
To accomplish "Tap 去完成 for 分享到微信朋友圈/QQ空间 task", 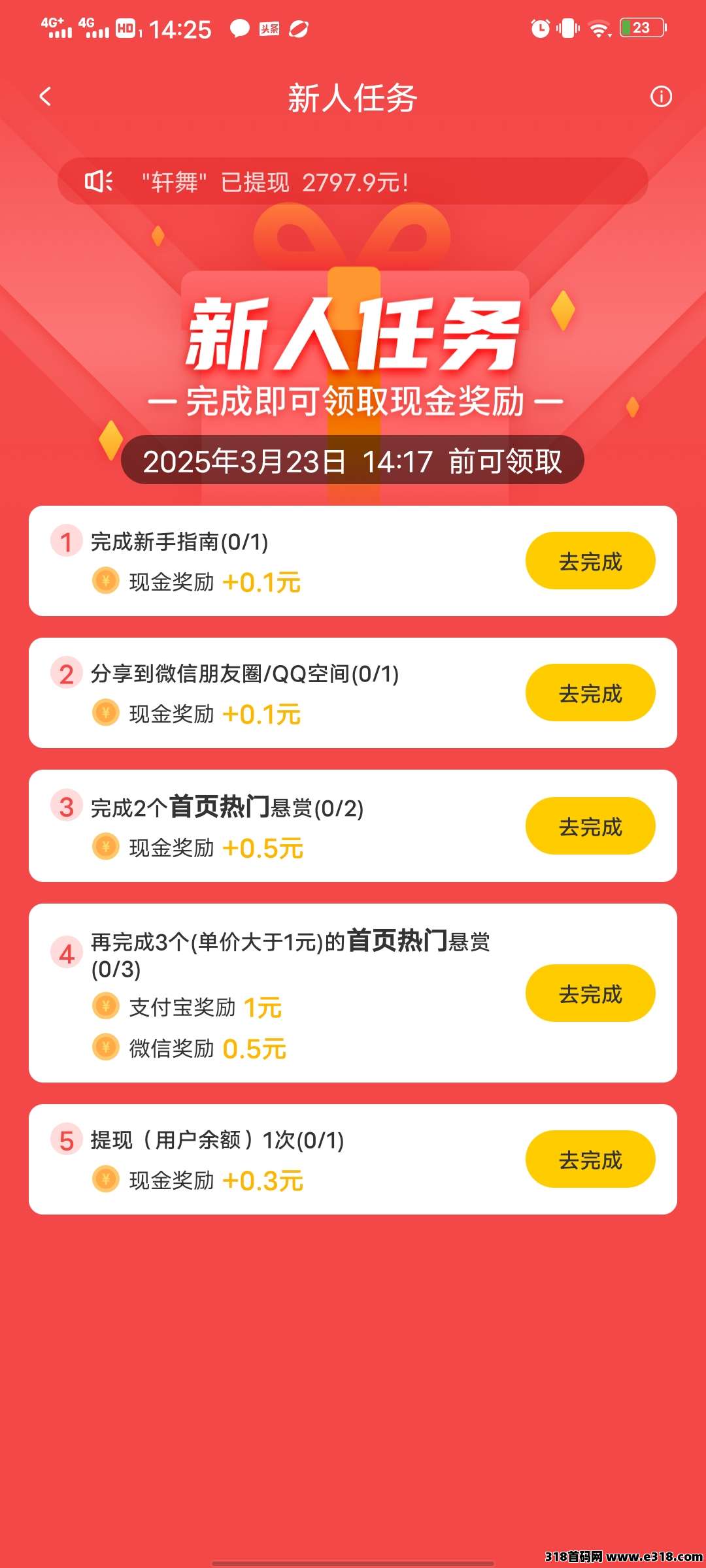I will coord(590,693).
